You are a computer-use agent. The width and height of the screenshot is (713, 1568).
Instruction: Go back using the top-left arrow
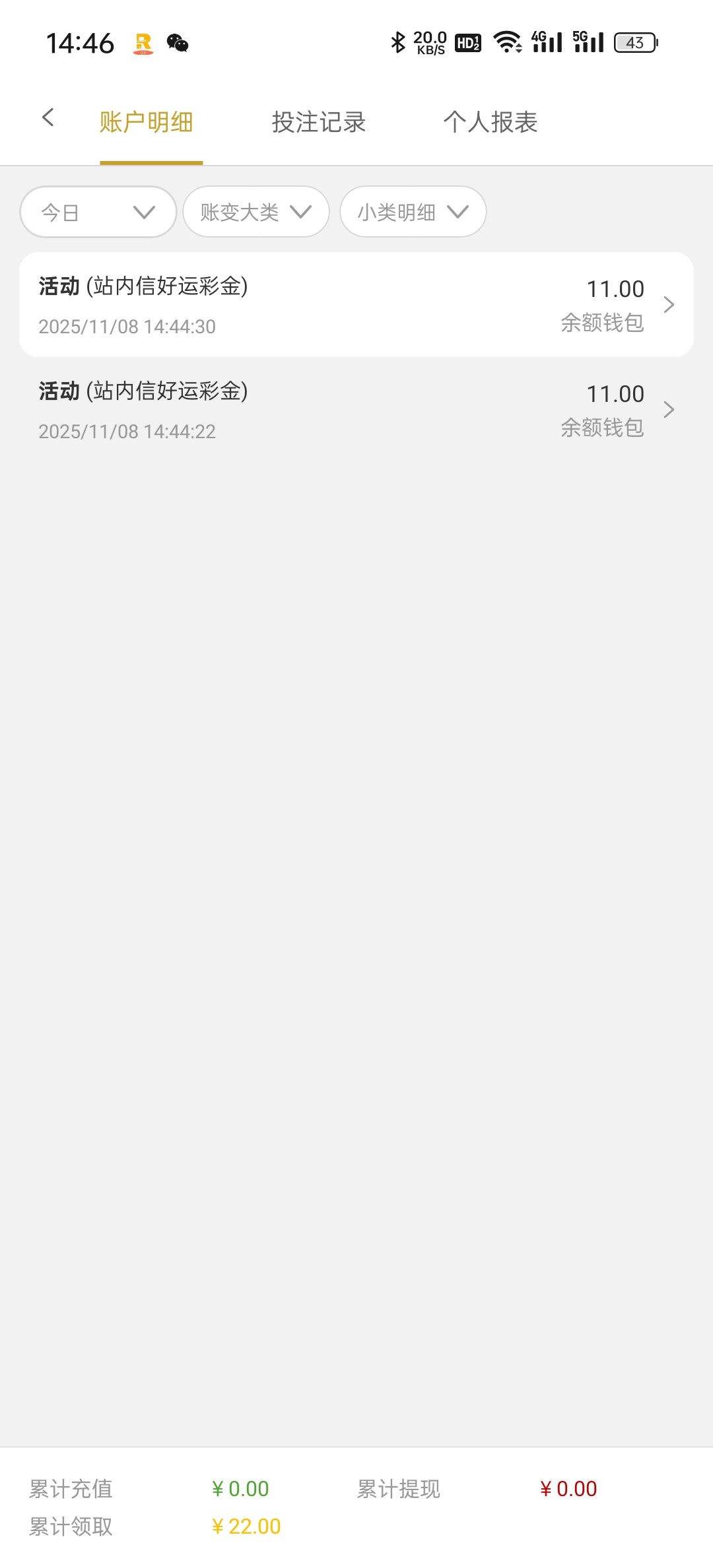click(48, 119)
